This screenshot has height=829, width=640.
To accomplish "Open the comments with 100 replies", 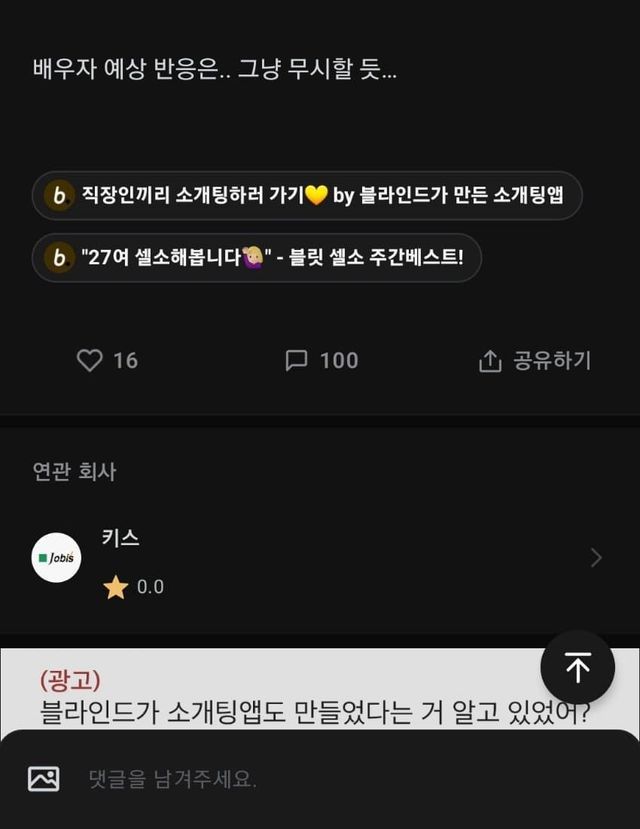I will coord(321,361).
